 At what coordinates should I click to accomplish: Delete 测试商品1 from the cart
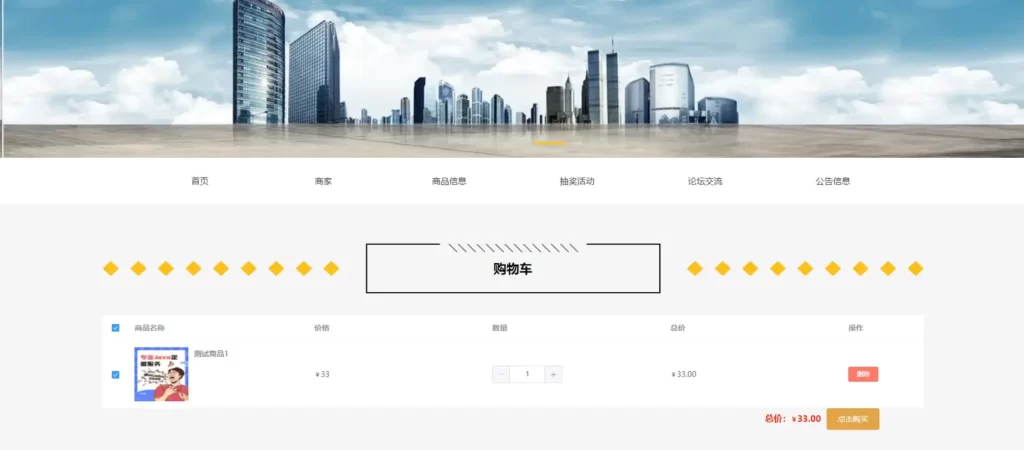[x=863, y=374]
